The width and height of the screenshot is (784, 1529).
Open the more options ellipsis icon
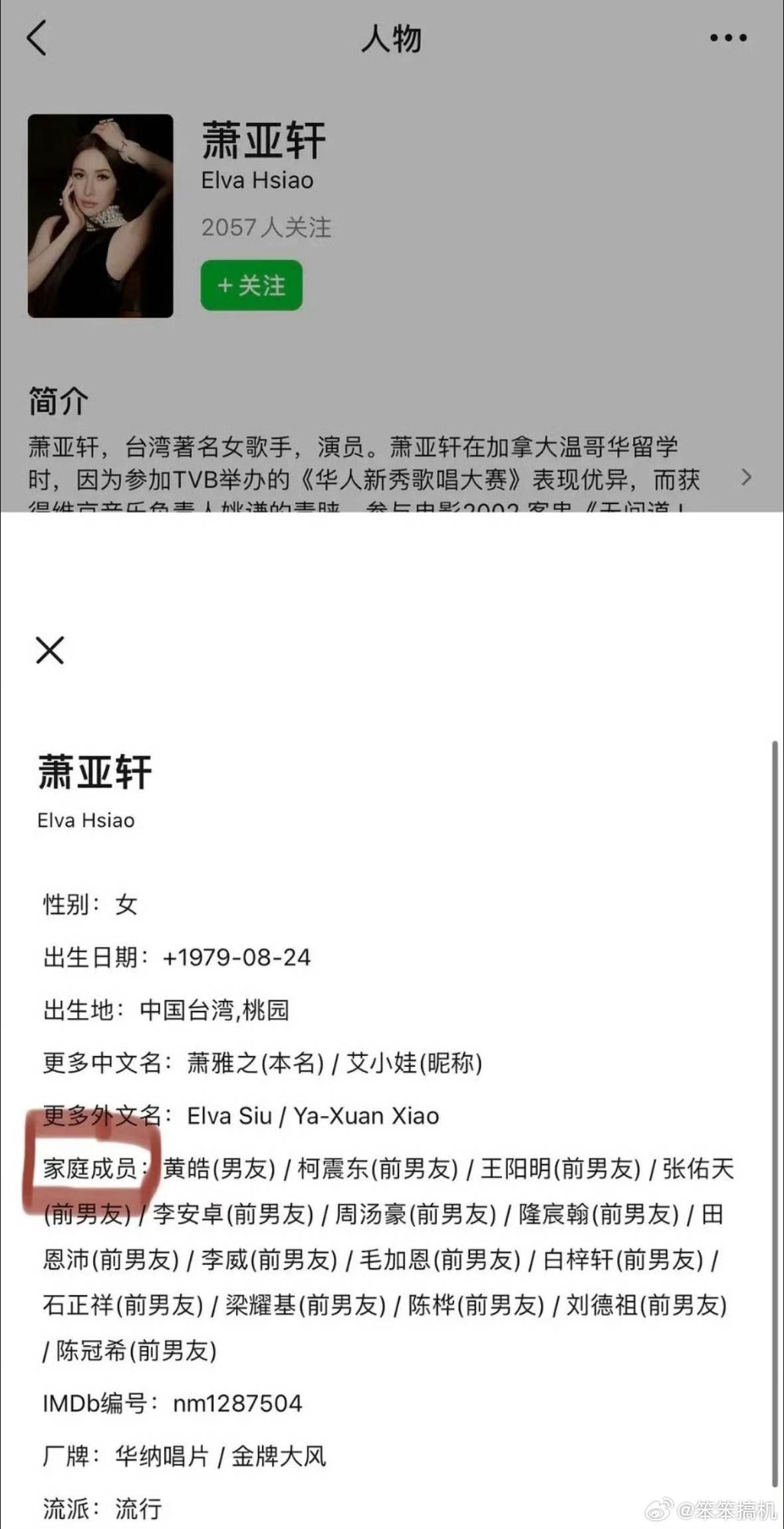pos(729,38)
